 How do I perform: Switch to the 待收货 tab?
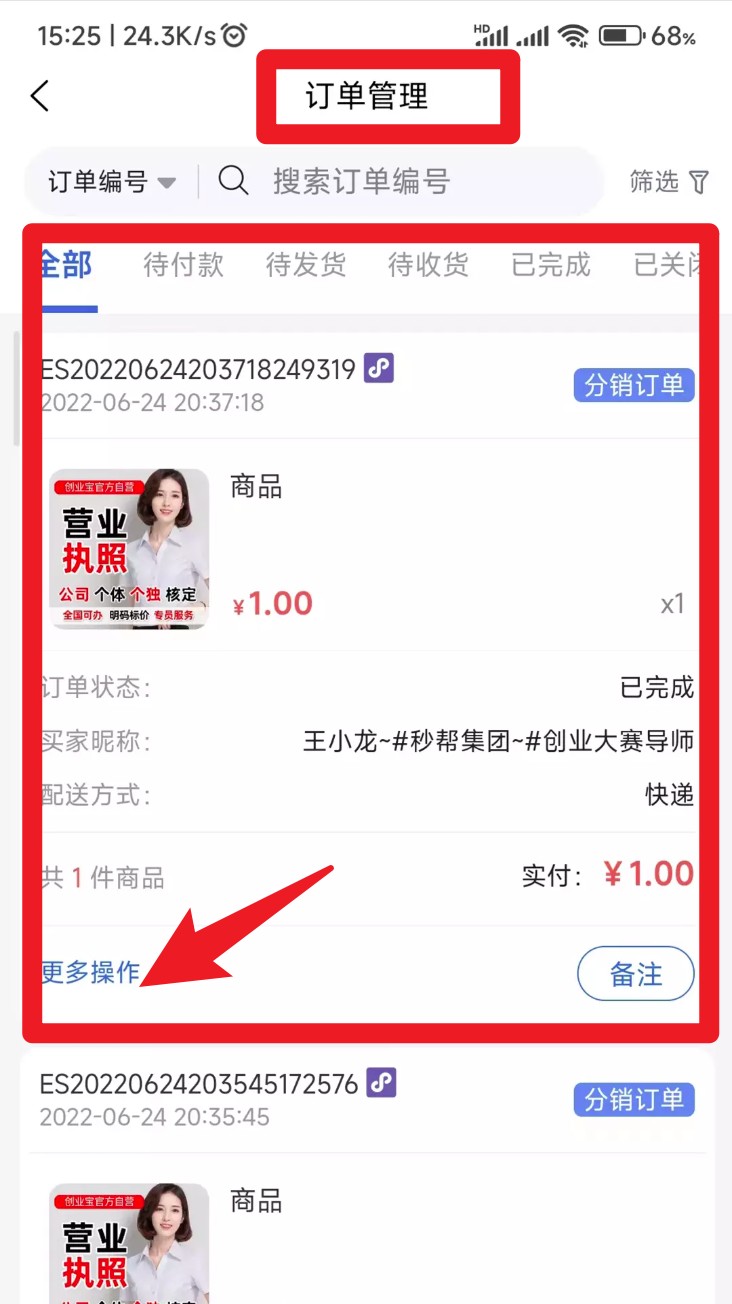tap(428, 266)
